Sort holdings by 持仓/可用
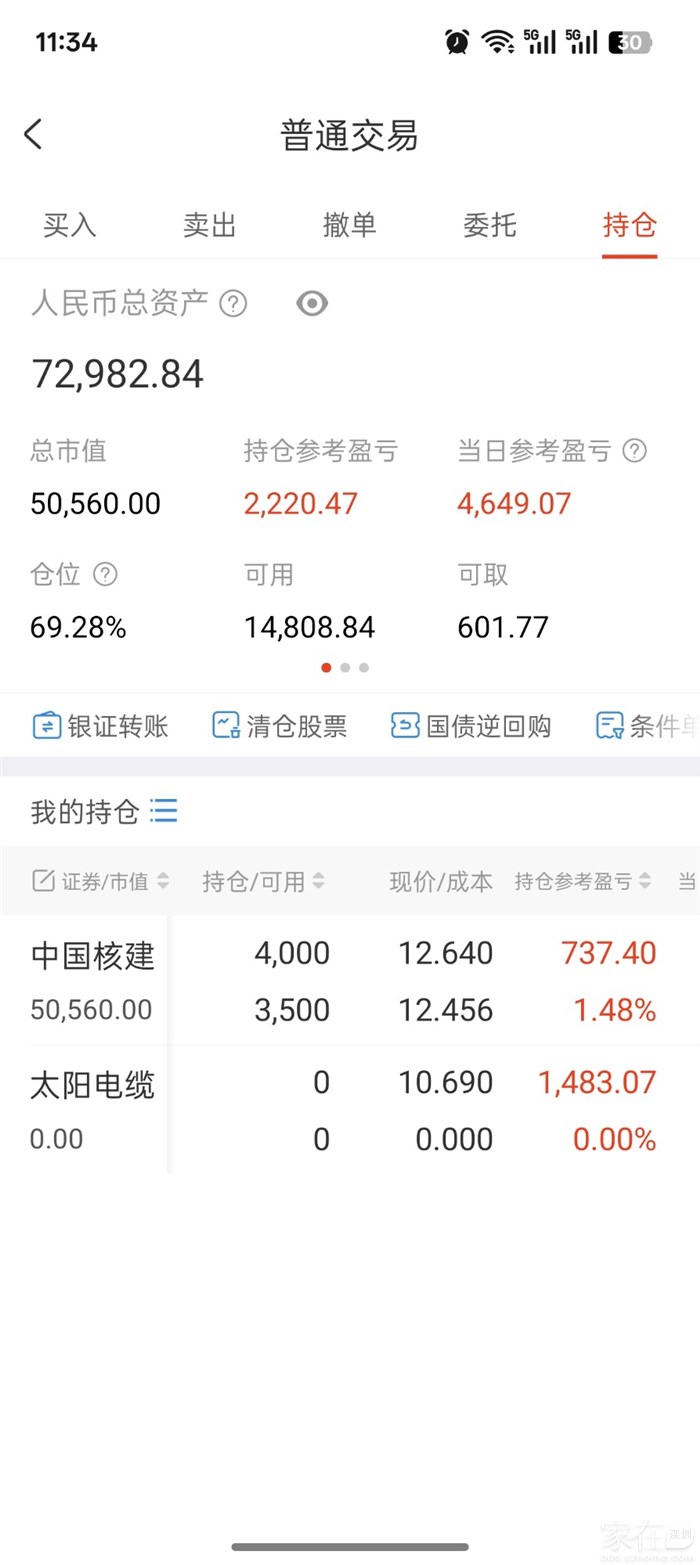This screenshot has height=1565, width=700. pyautogui.click(x=264, y=881)
